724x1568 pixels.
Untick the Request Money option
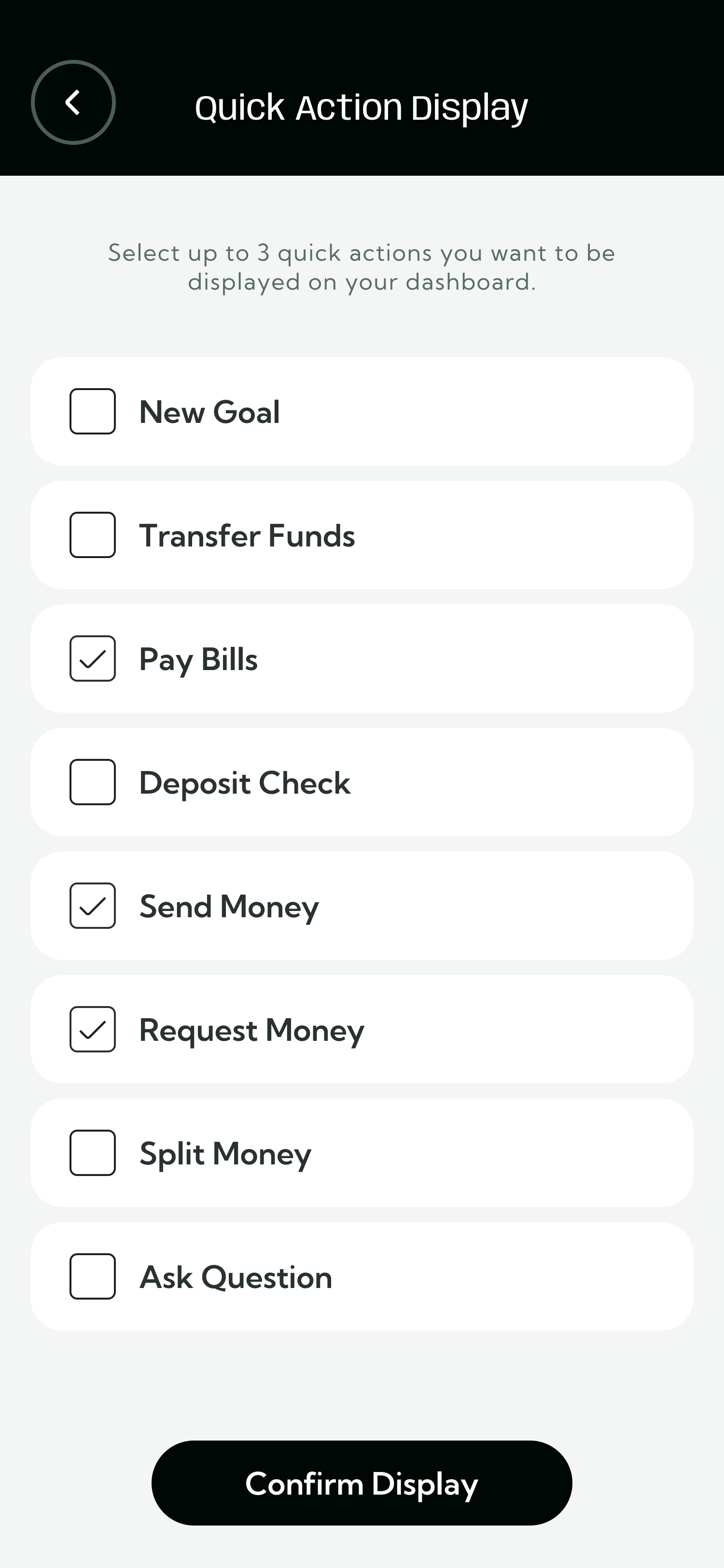93,1029
